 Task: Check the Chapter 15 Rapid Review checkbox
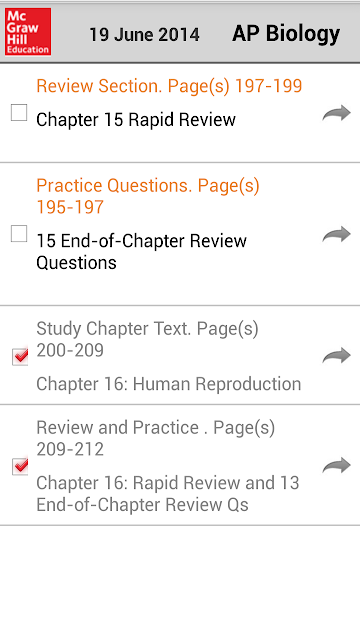[19, 113]
